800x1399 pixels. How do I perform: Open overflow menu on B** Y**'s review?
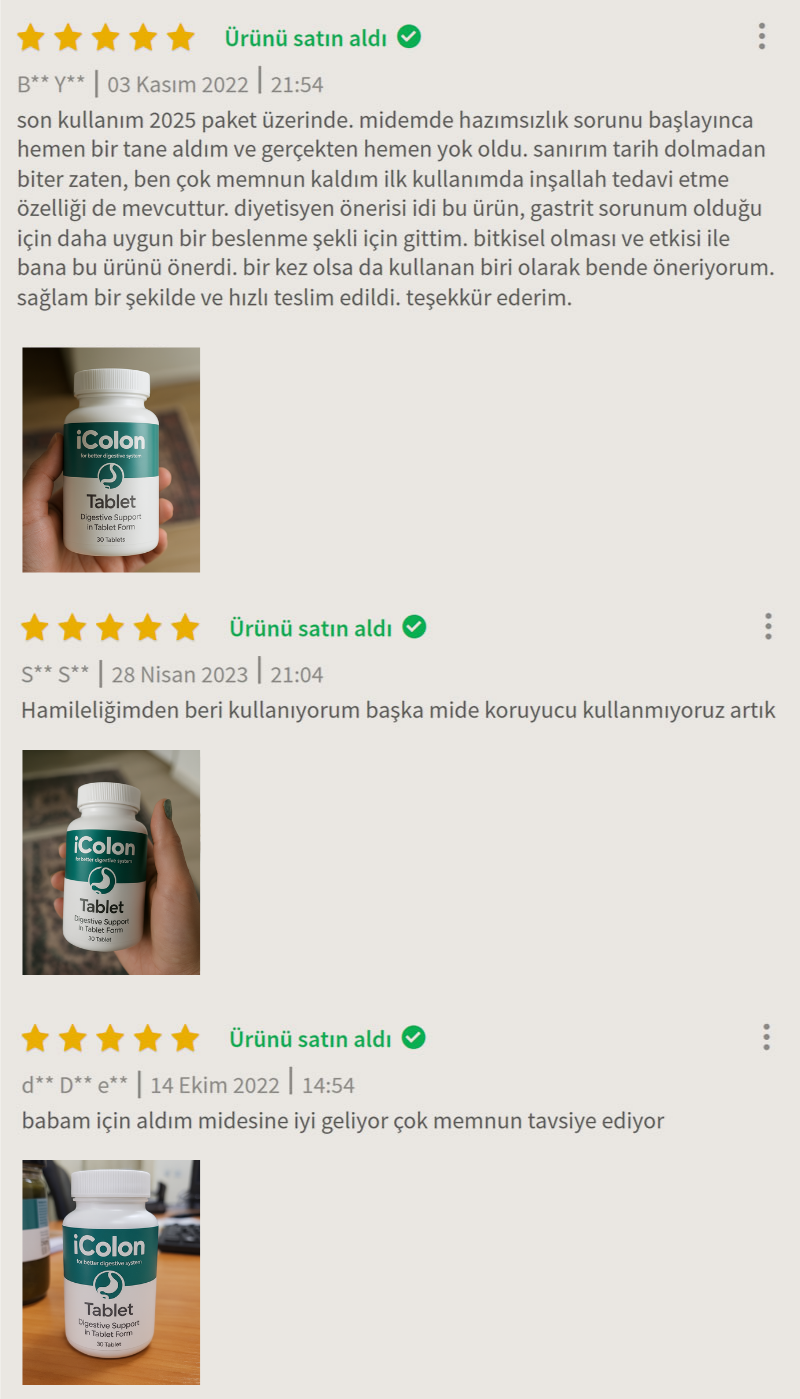[762, 37]
